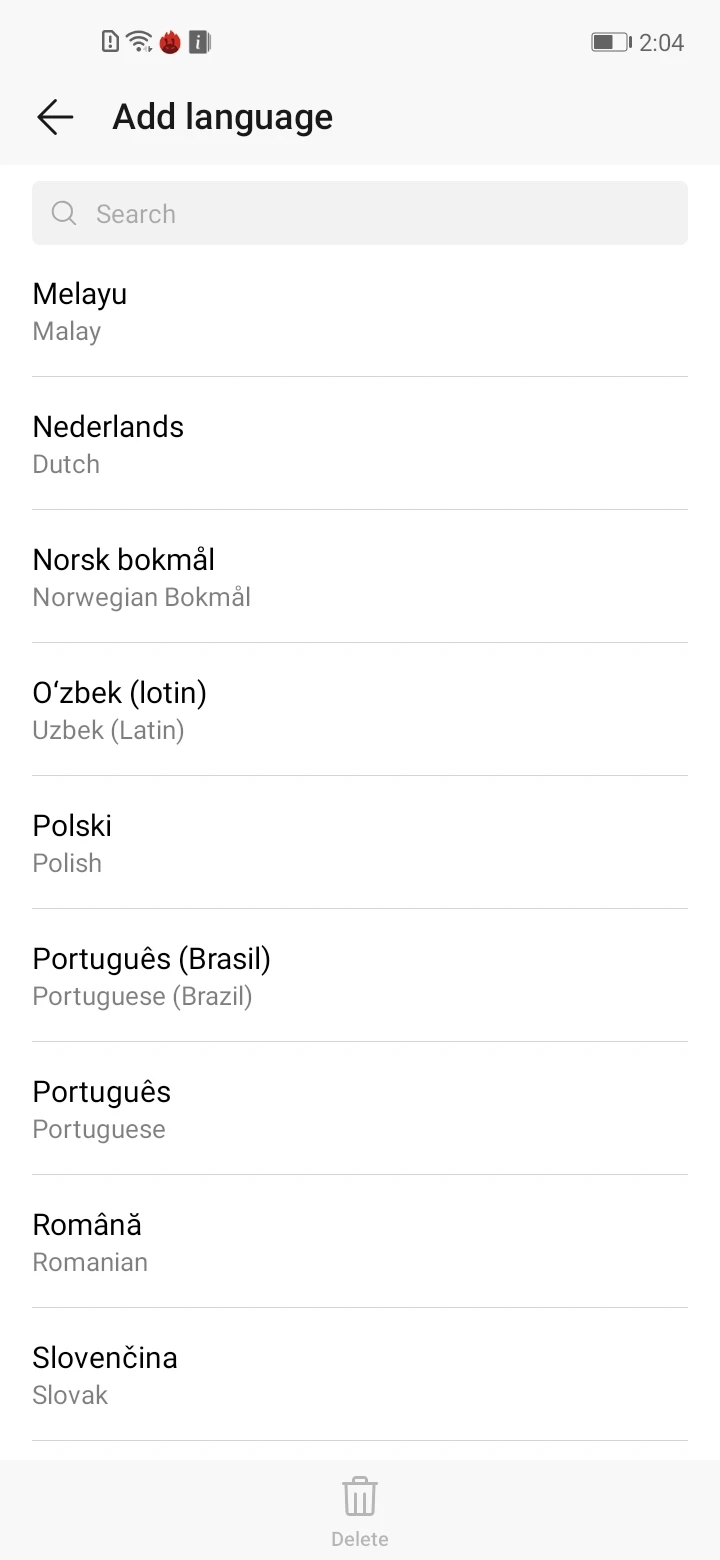Select Slovenčina (Slovak)
The image size is (720, 1560).
(x=360, y=1375)
